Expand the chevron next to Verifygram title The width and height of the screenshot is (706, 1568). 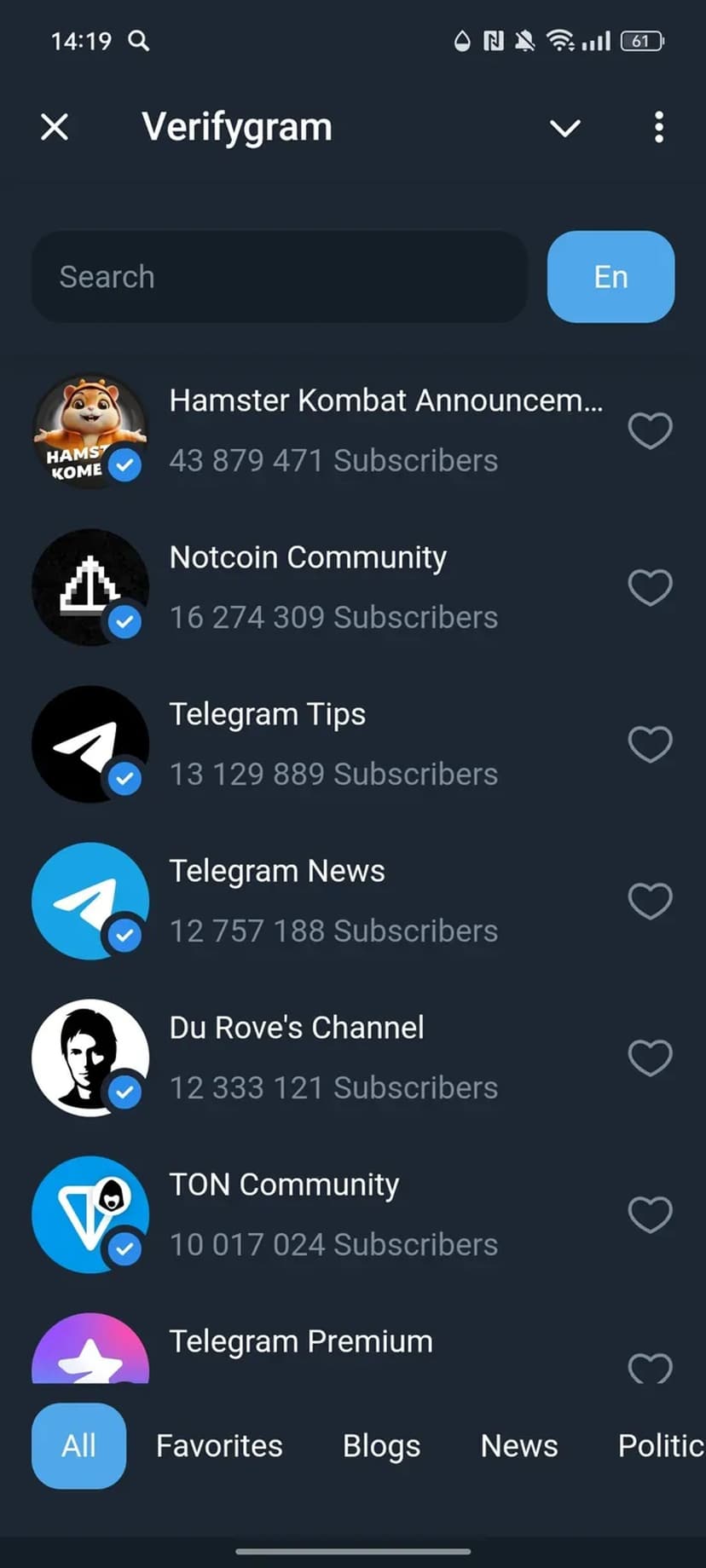pos(564,128)
